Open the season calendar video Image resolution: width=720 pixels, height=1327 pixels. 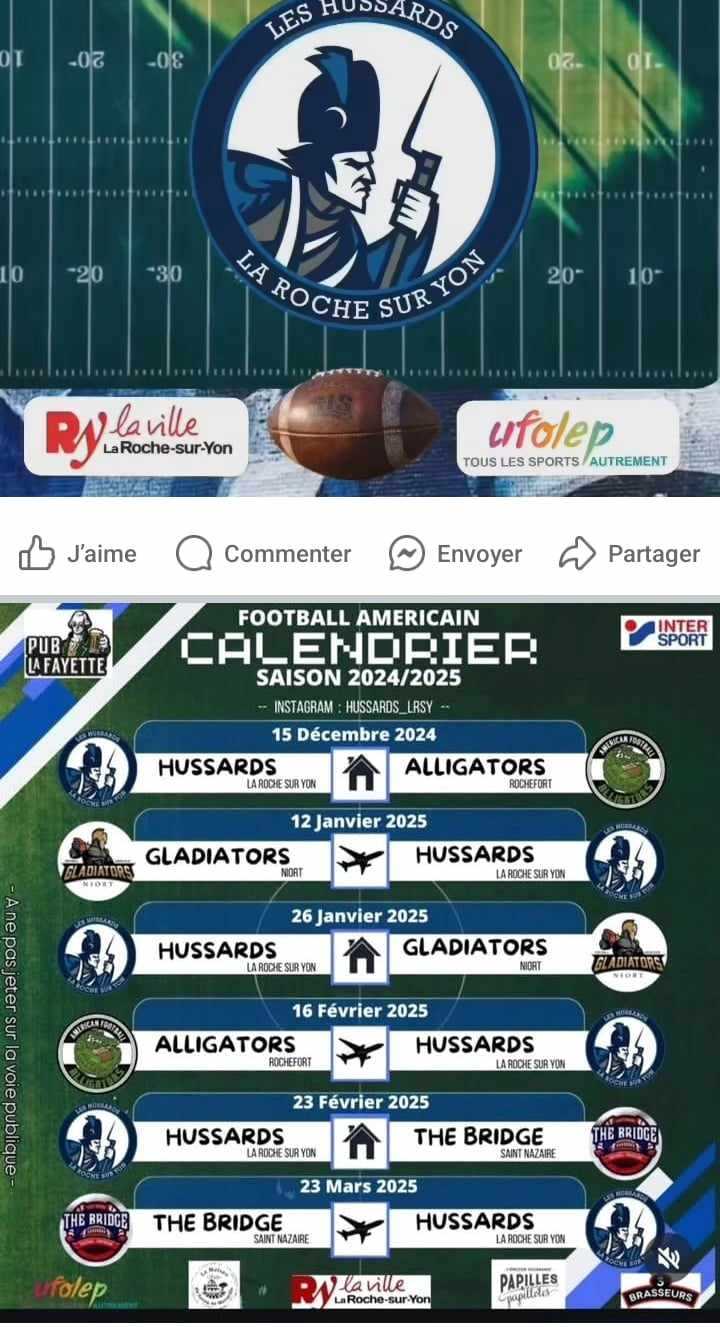point(360,950)
